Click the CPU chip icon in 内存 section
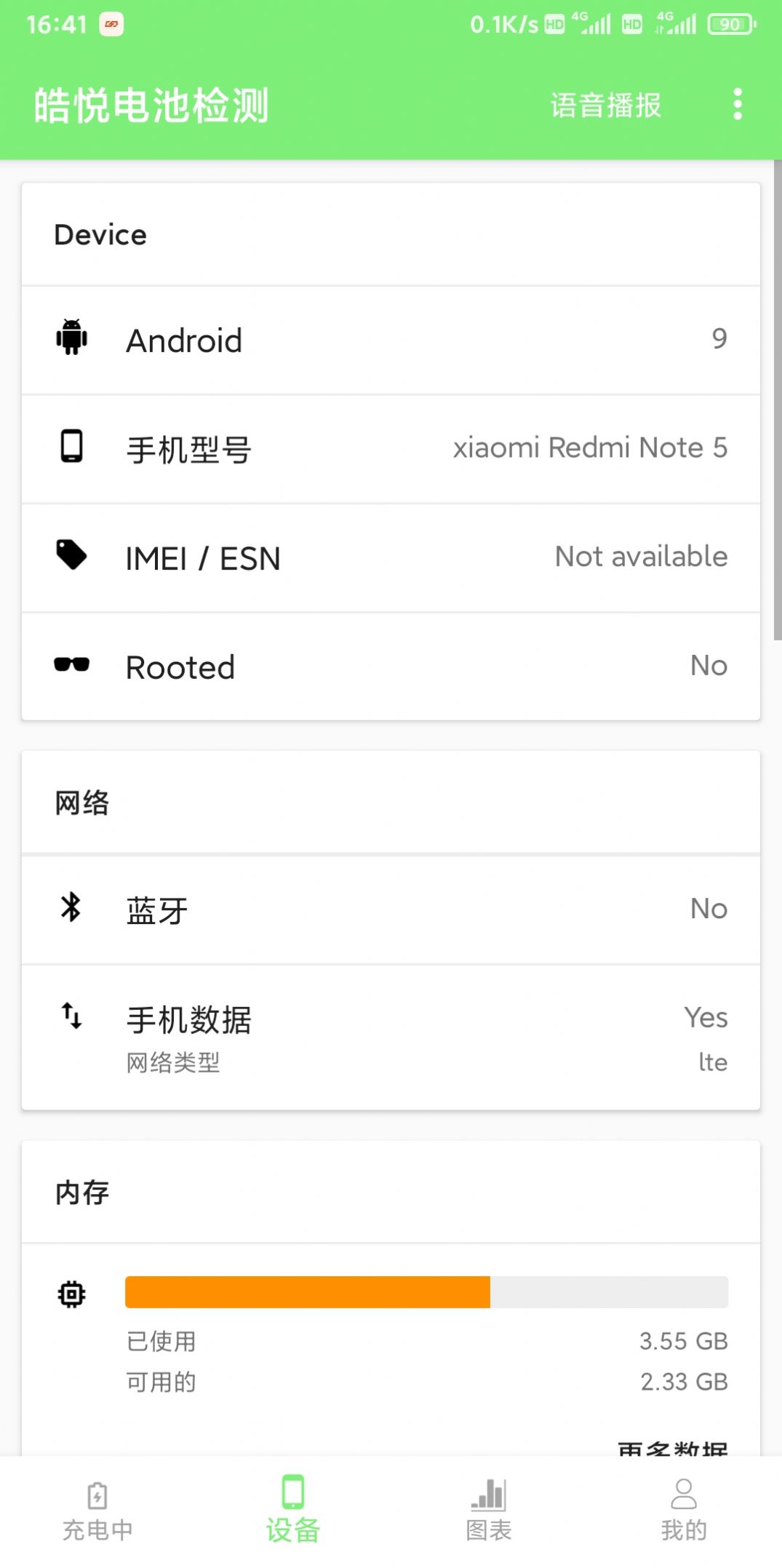This screenshot has width=782, height=1568. point(71,1294)
